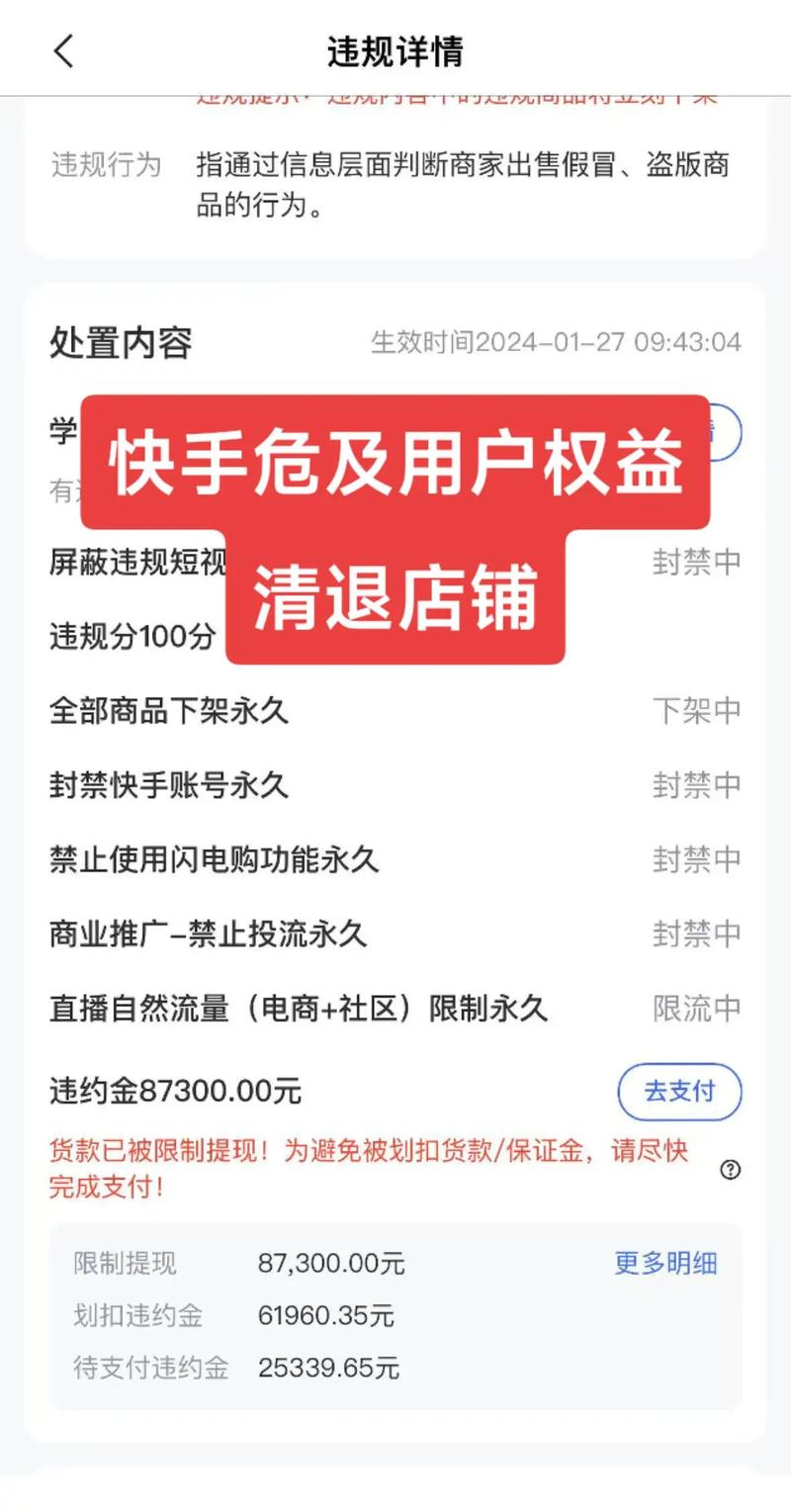The height and width of the screenshot is (1512, 791).
Task: Select the 违约金87300.00元 amount text
Action: (175, 1092)
